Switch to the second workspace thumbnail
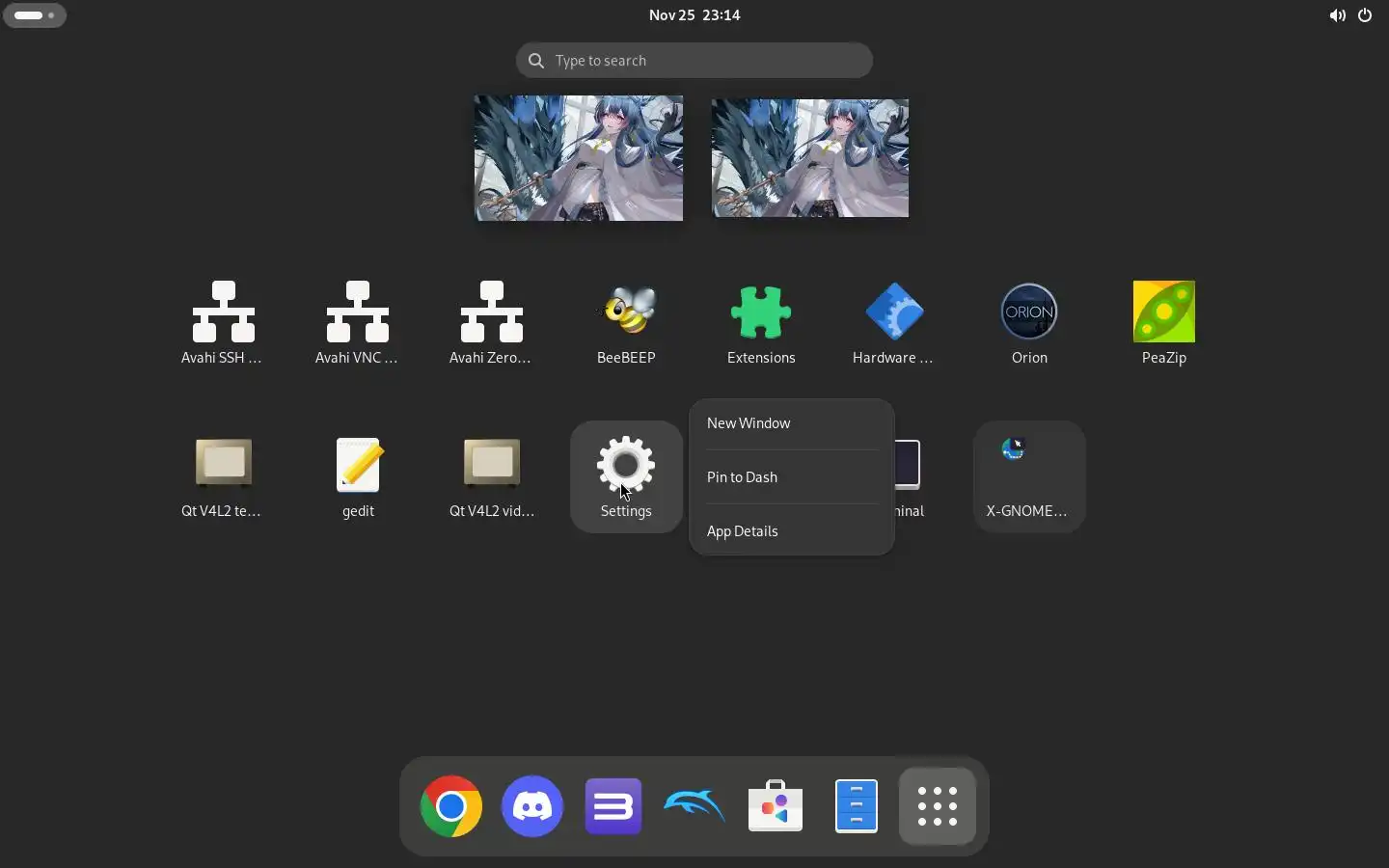The width and height of the screenshot is (1389, 868). click(x=810, y=158)
